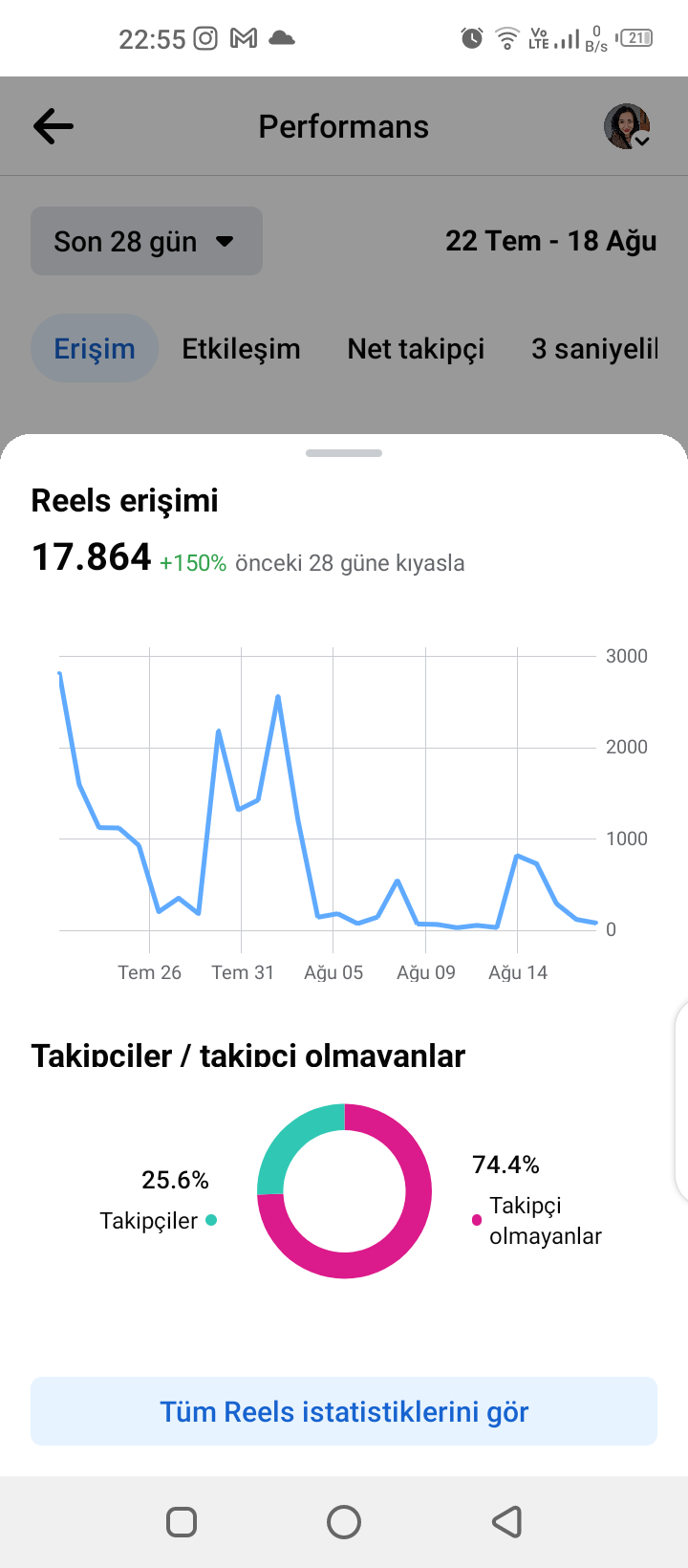Open recent apps from the navigation bar

click(x=182, y=1522)
